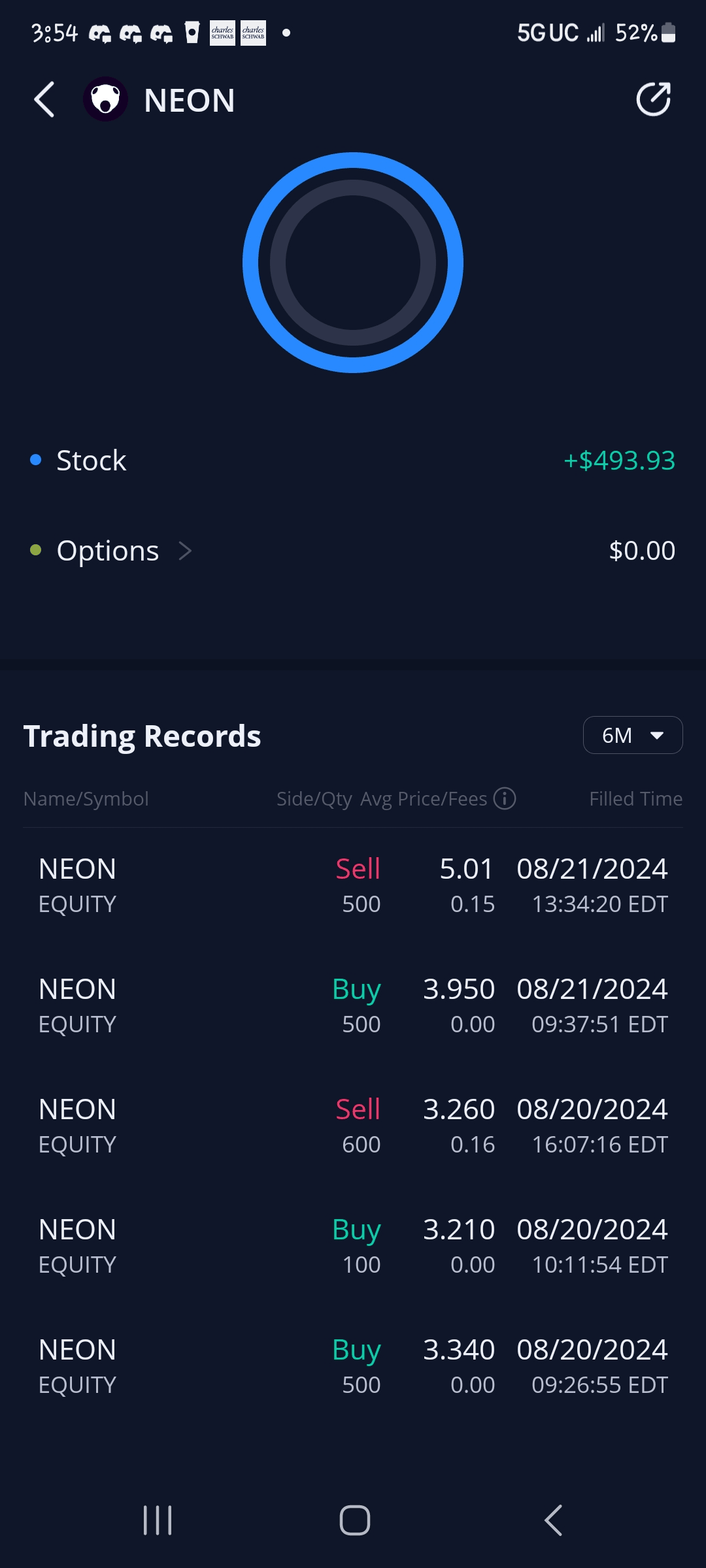Show Avg Price/Fees info tooltip
The height and width of the screenshot is (1568, 706).
point(505,798)
